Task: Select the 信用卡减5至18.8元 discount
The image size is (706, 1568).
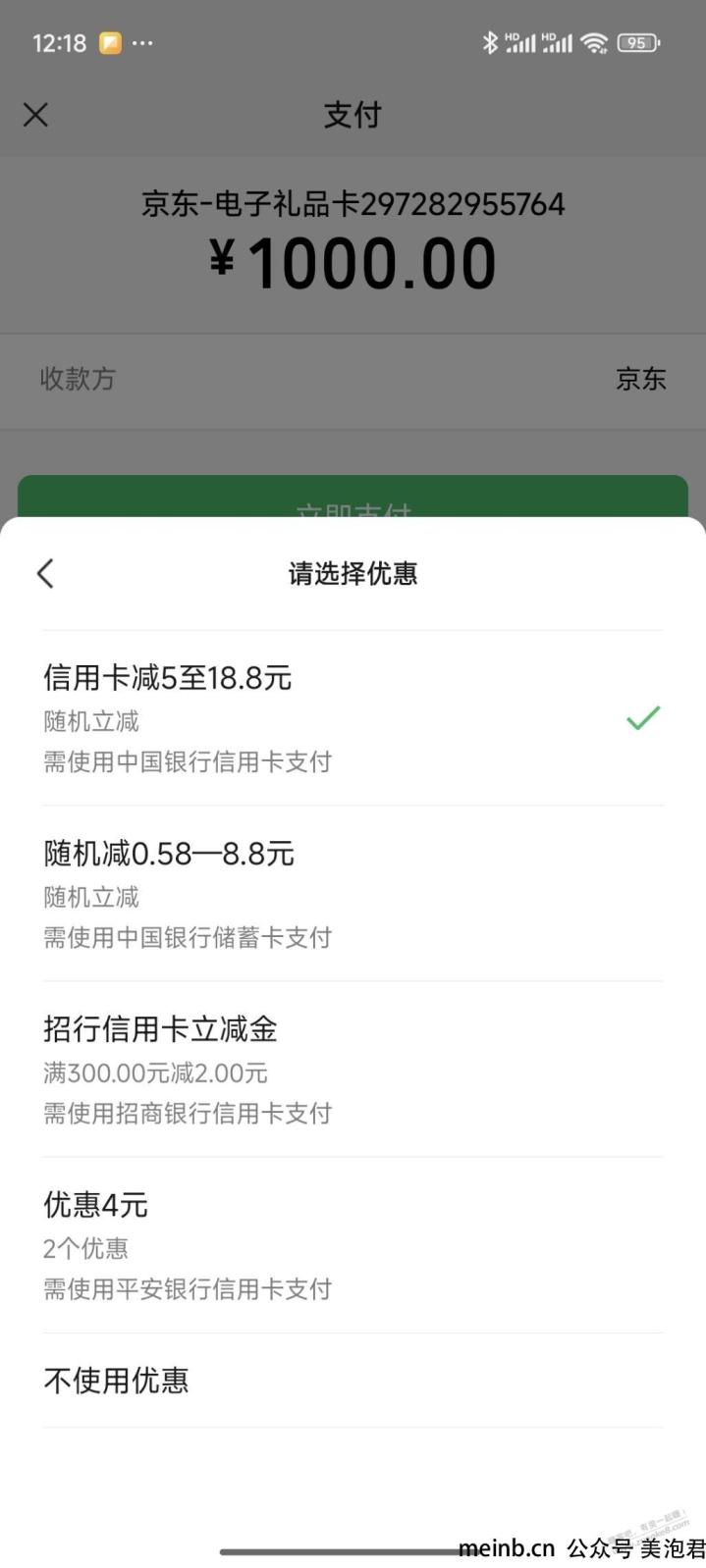Action: coord(352,718)
